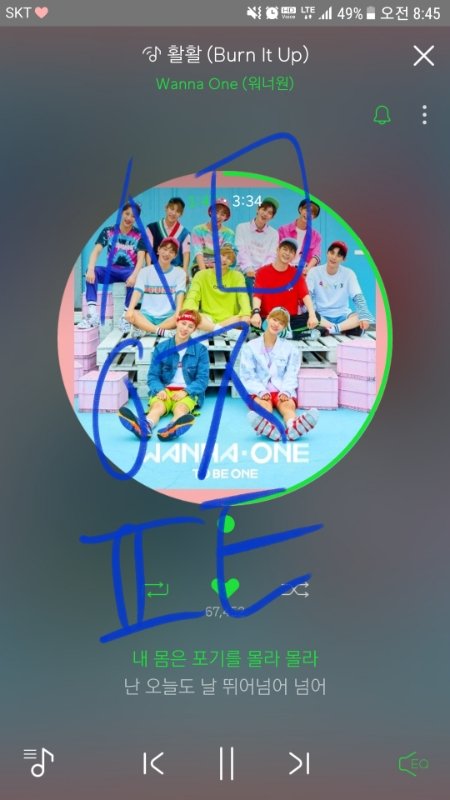Open the three-dot overflow menu
The height and width of the screenshot is (800, 450).
click(424, 115)
